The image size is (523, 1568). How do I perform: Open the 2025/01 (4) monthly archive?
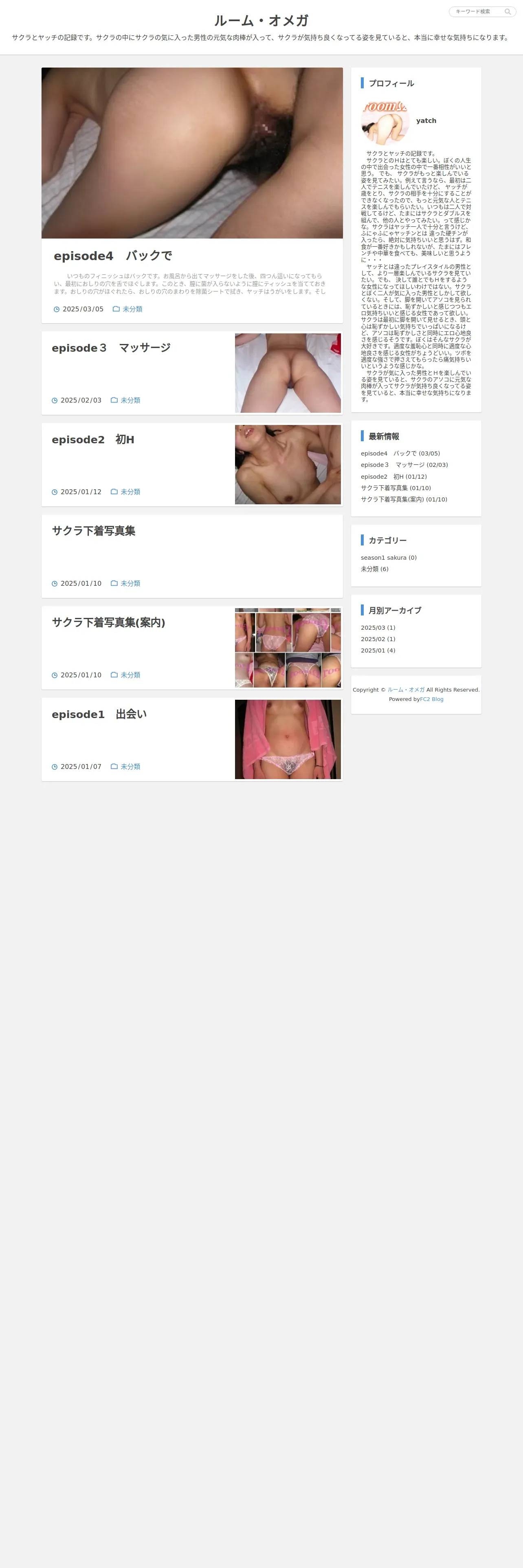(x=378, y=651)
